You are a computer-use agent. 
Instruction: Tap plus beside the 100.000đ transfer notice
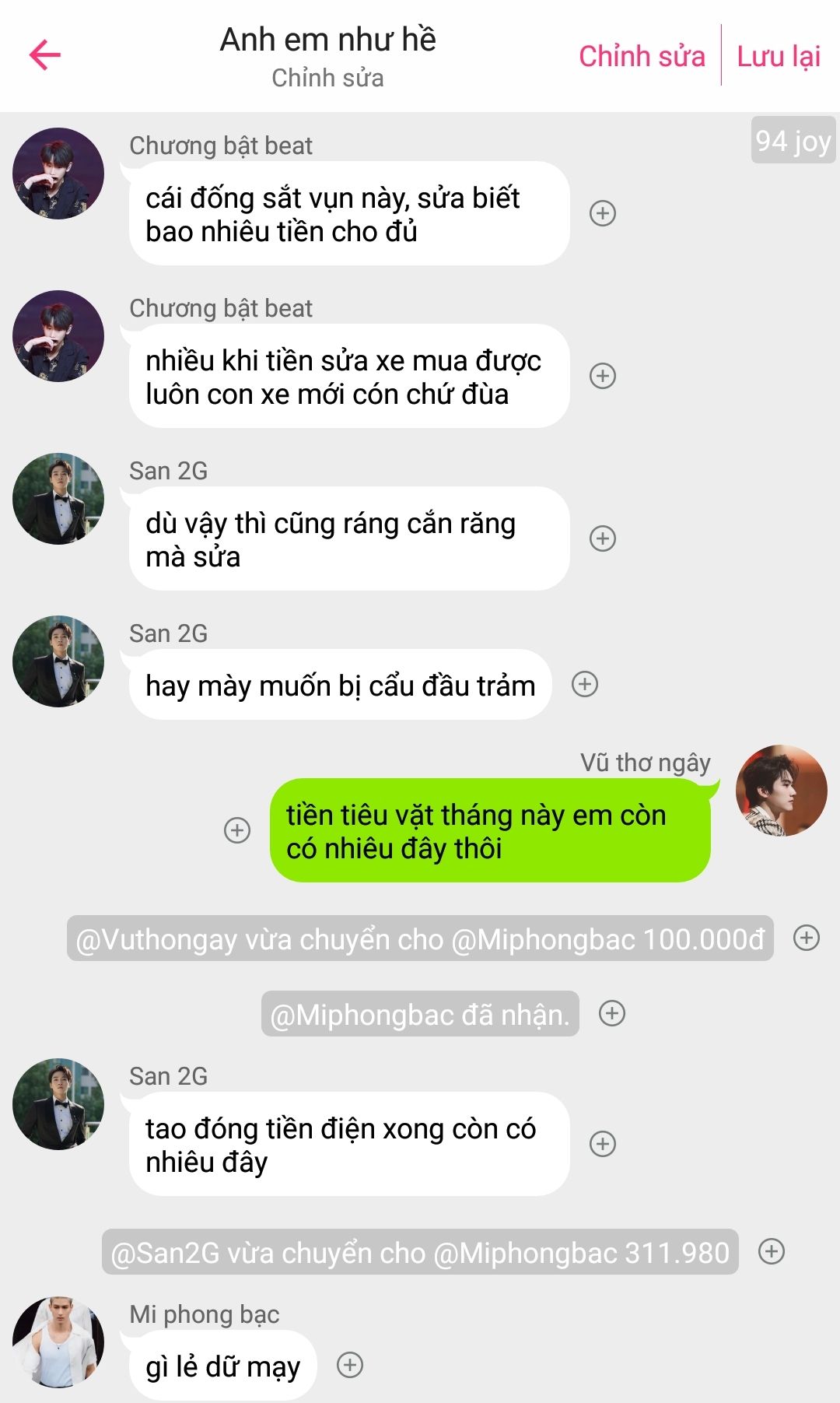tap(807, 938)
